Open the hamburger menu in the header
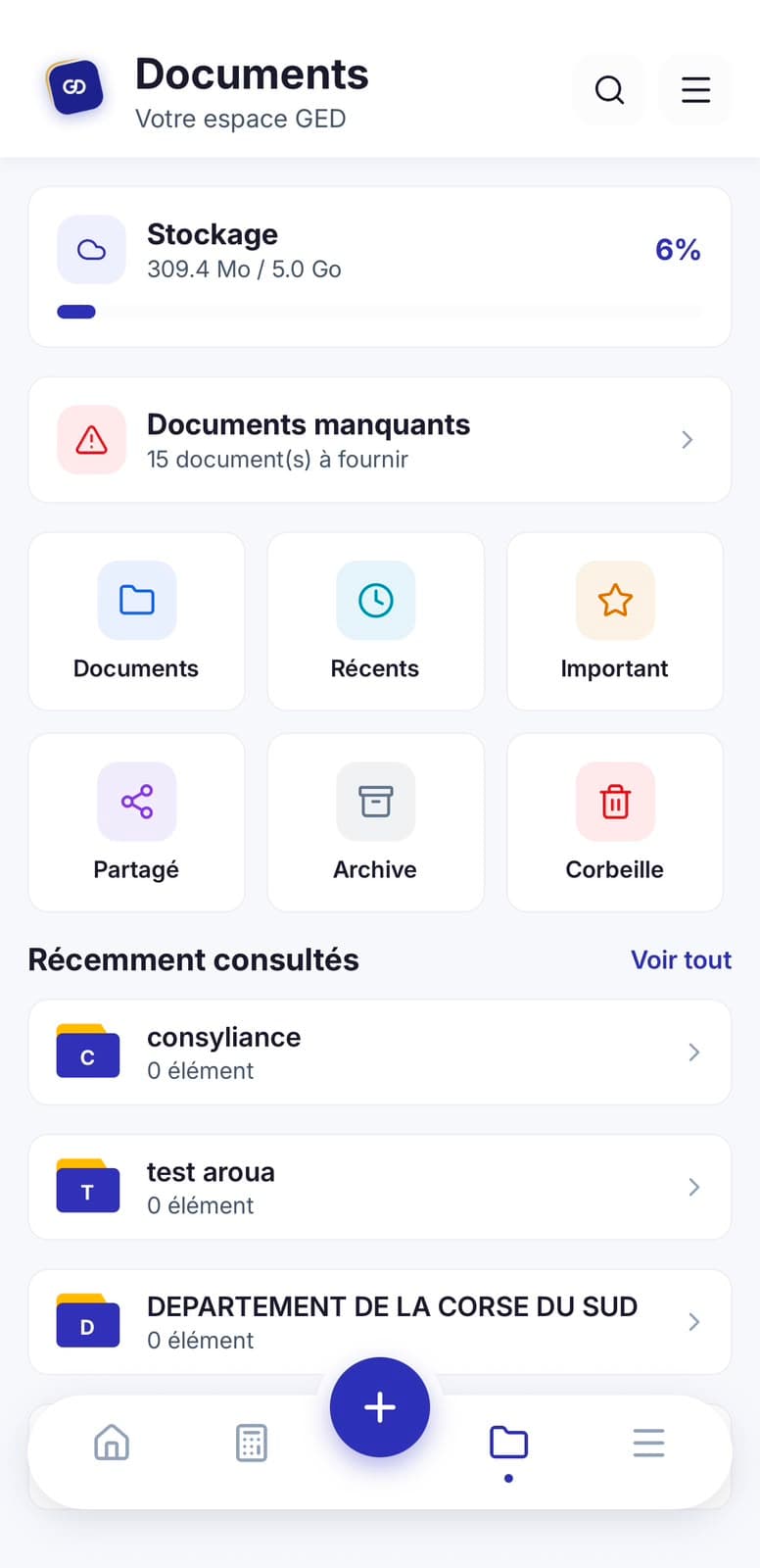Viewport: 760px width, 1568px height. tap(695, 90)
